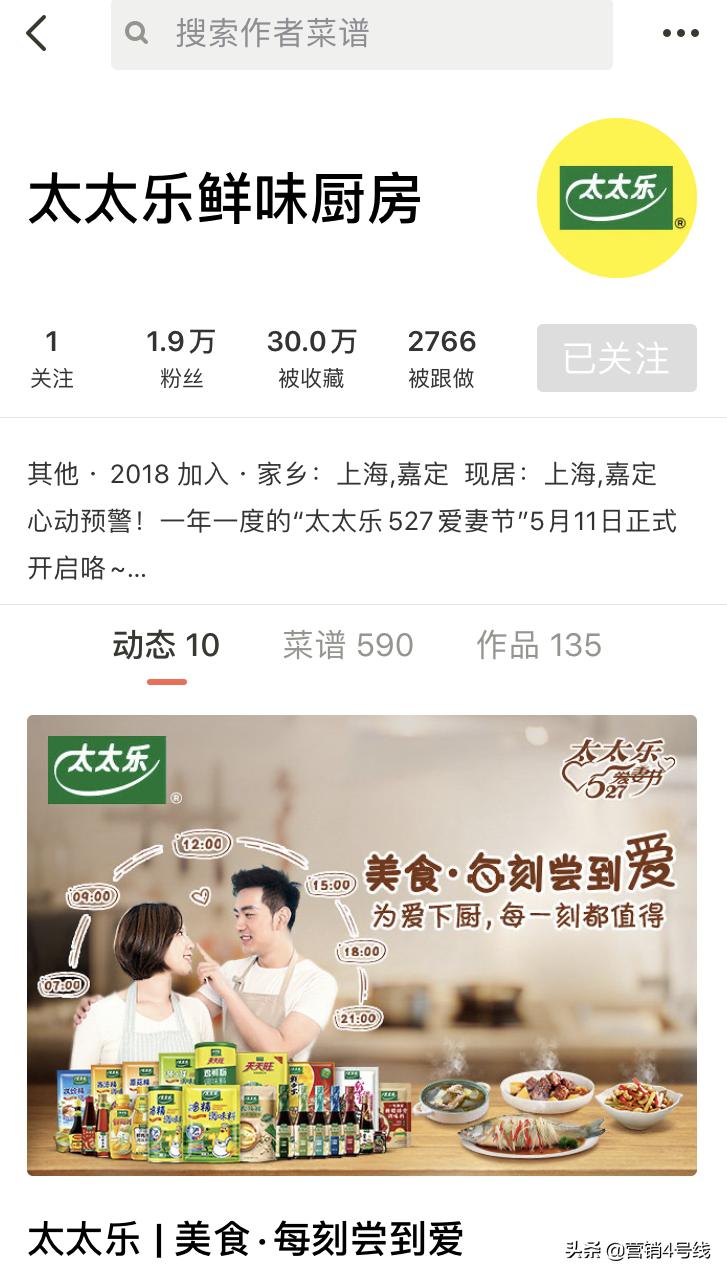Open the 美食·每刻尝到爱 post banner
Viewport: 727px width, 1276px height.
click(362, 944)
